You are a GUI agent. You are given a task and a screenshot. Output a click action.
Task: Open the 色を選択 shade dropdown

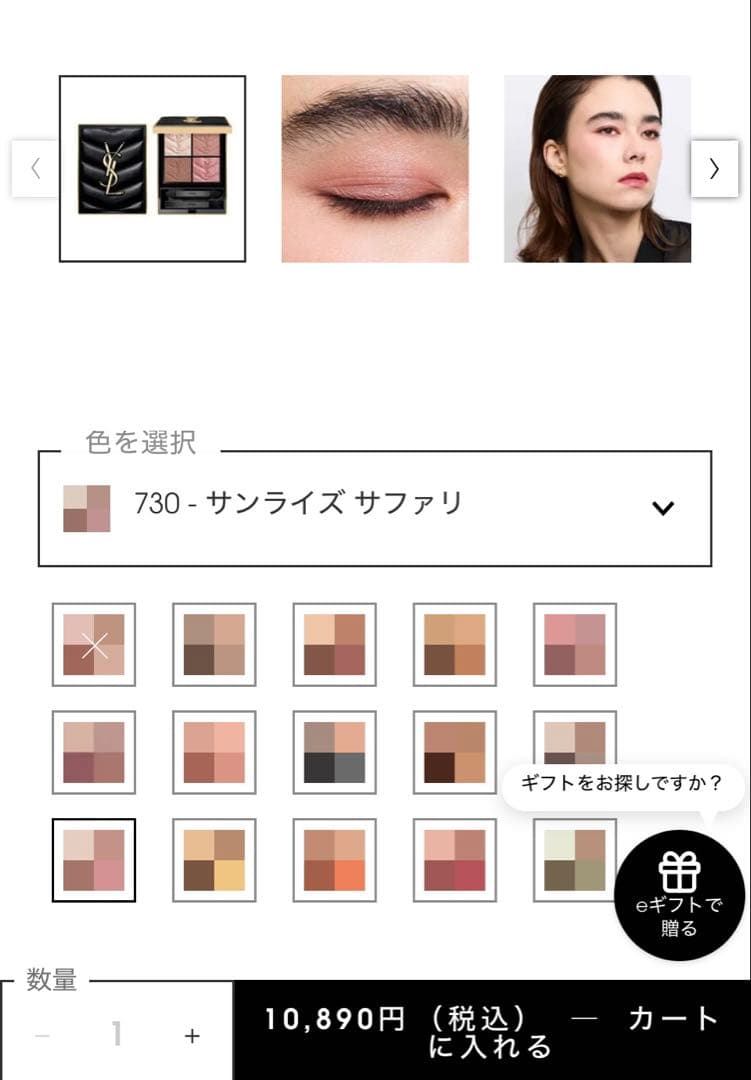point(375,505)
